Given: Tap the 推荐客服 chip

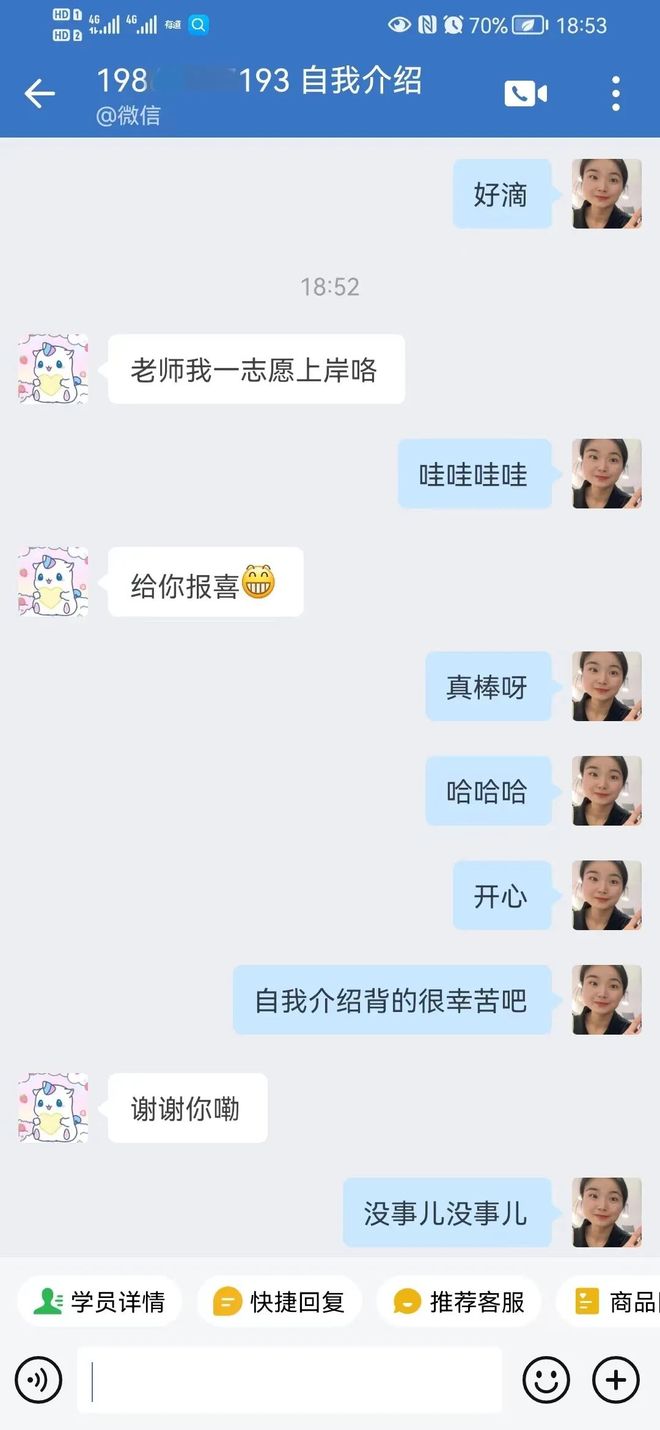Looking at the screenshot, I should pos(459,1301).
